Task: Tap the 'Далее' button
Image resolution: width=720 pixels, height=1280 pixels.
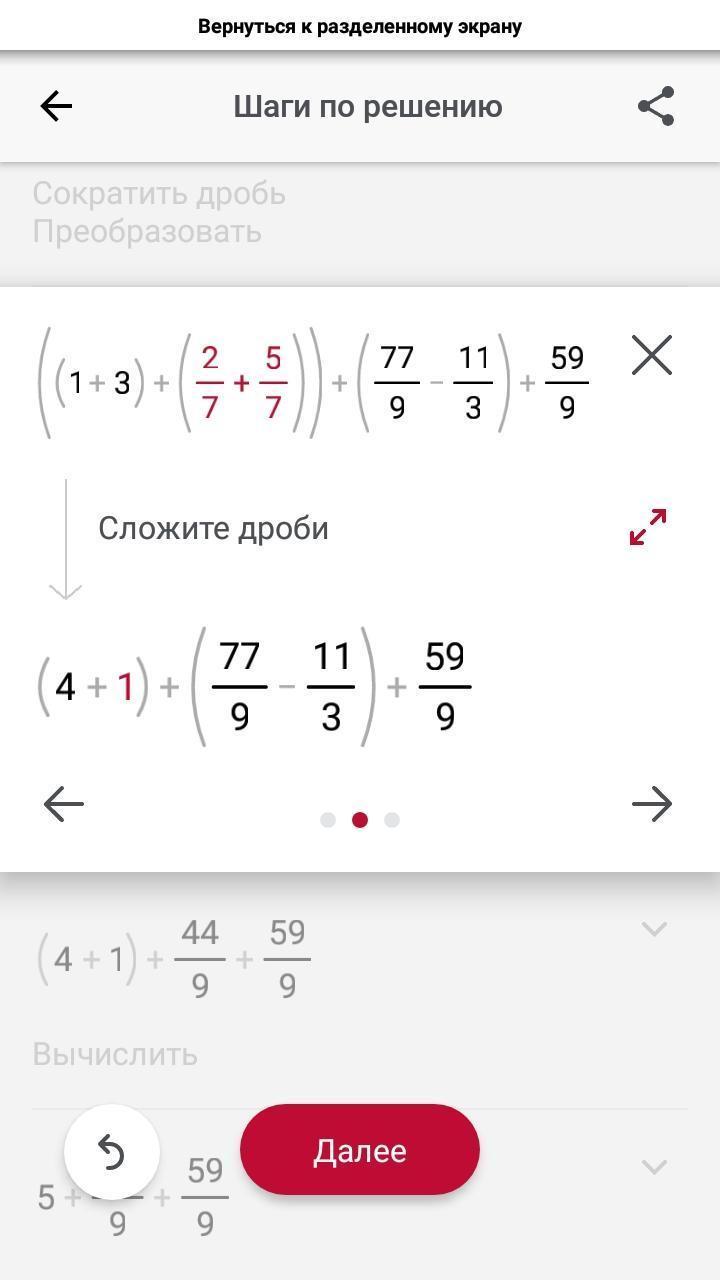Action: pos(360,1150)
